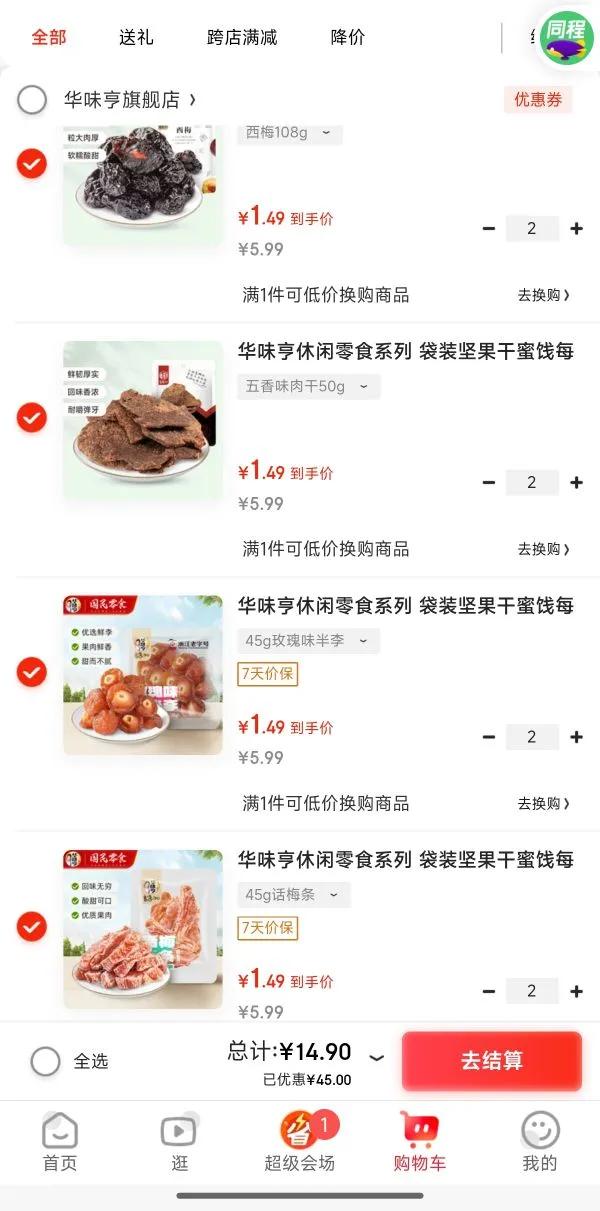Open 去换购 under the 五香味肉干50g item
This screenshot has width=600, height=1211.
pyautogui.click(x=544, y=549)
